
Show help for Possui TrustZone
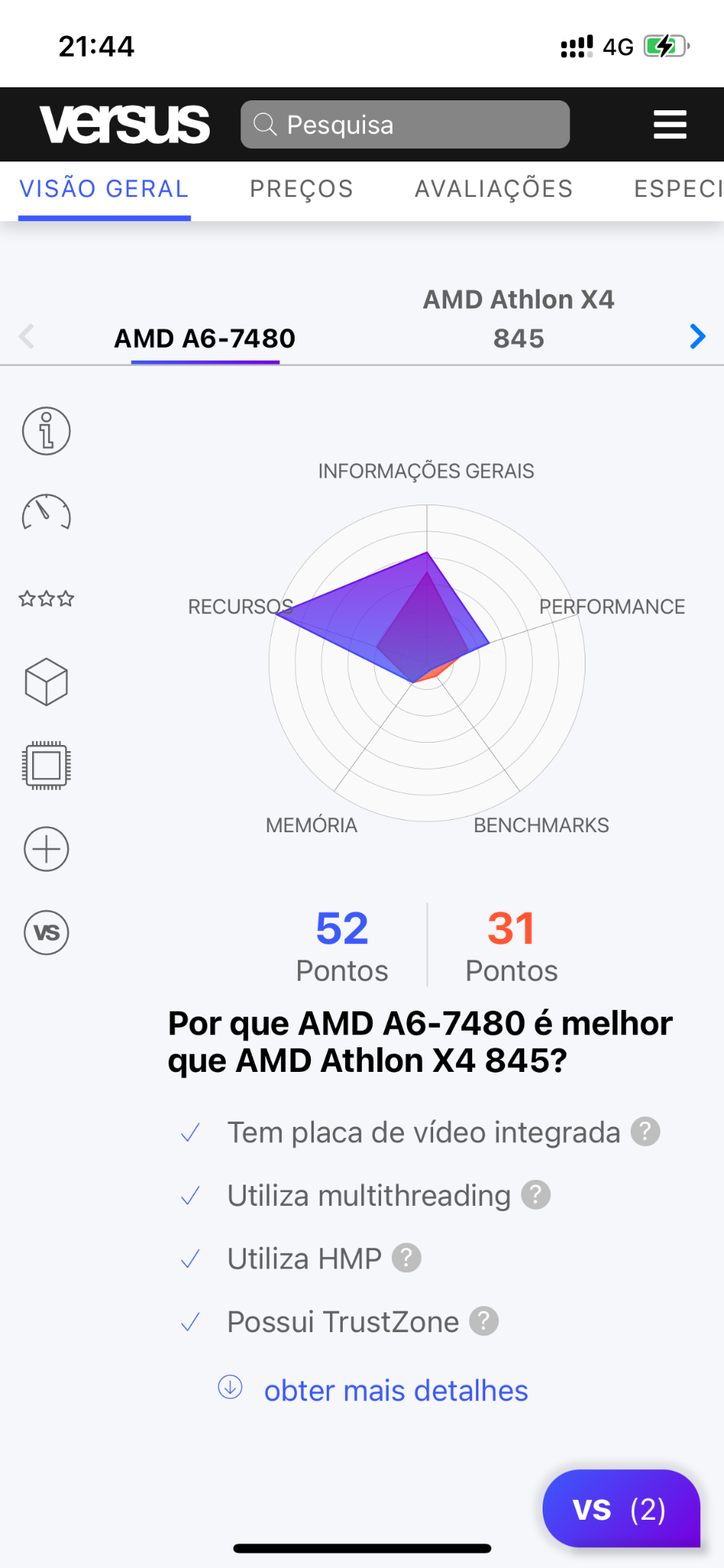click(484, 1321)
